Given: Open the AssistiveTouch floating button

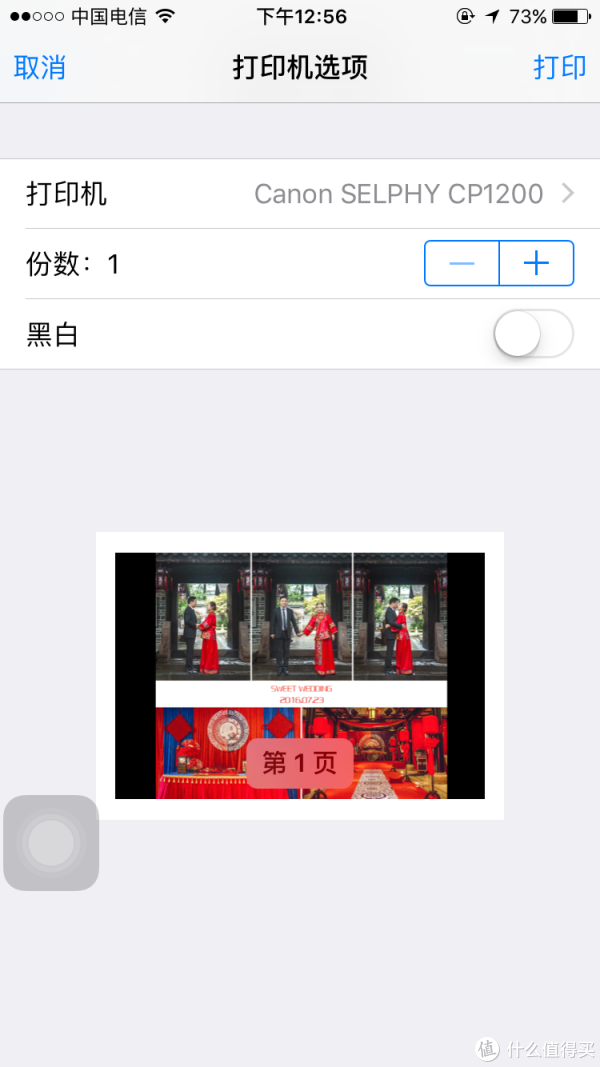Looking at the screenshot, I should point(51,842).
